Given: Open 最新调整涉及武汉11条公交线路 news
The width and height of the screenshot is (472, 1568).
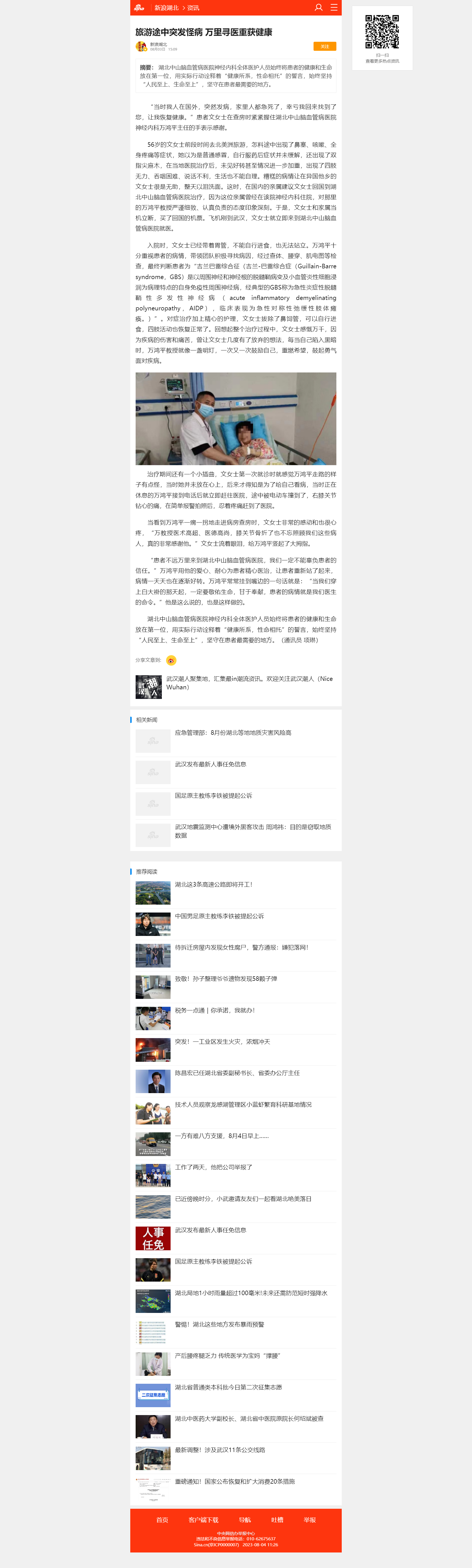Looking at the screenshot, I should 220,1450.
